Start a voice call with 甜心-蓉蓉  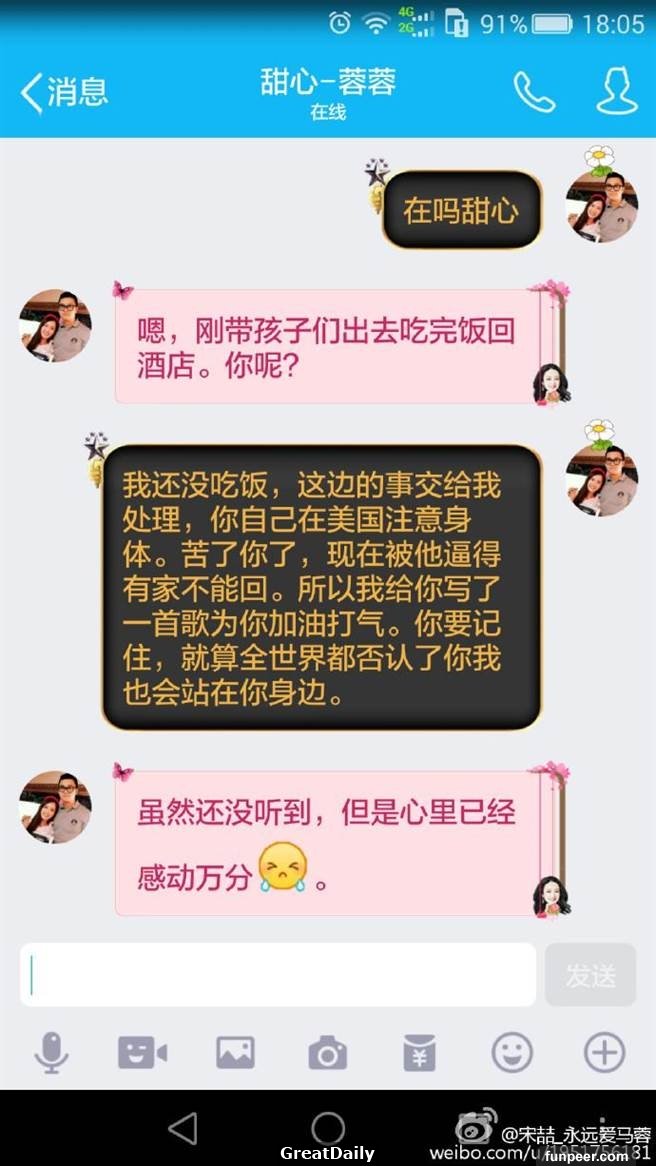click(534, 92)
